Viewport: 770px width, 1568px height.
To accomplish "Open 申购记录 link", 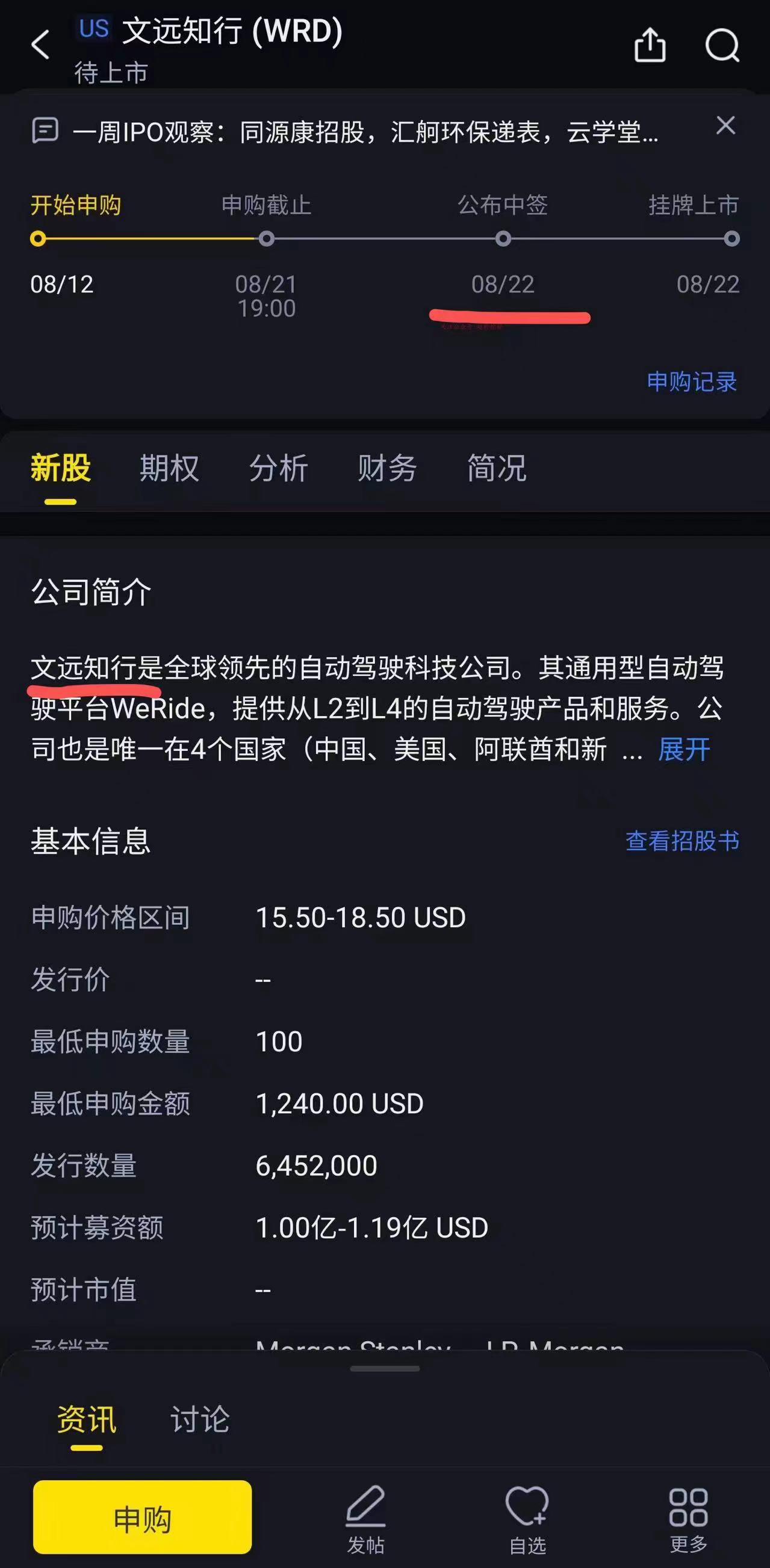I will pyautogui.click(x=692, y=381).
